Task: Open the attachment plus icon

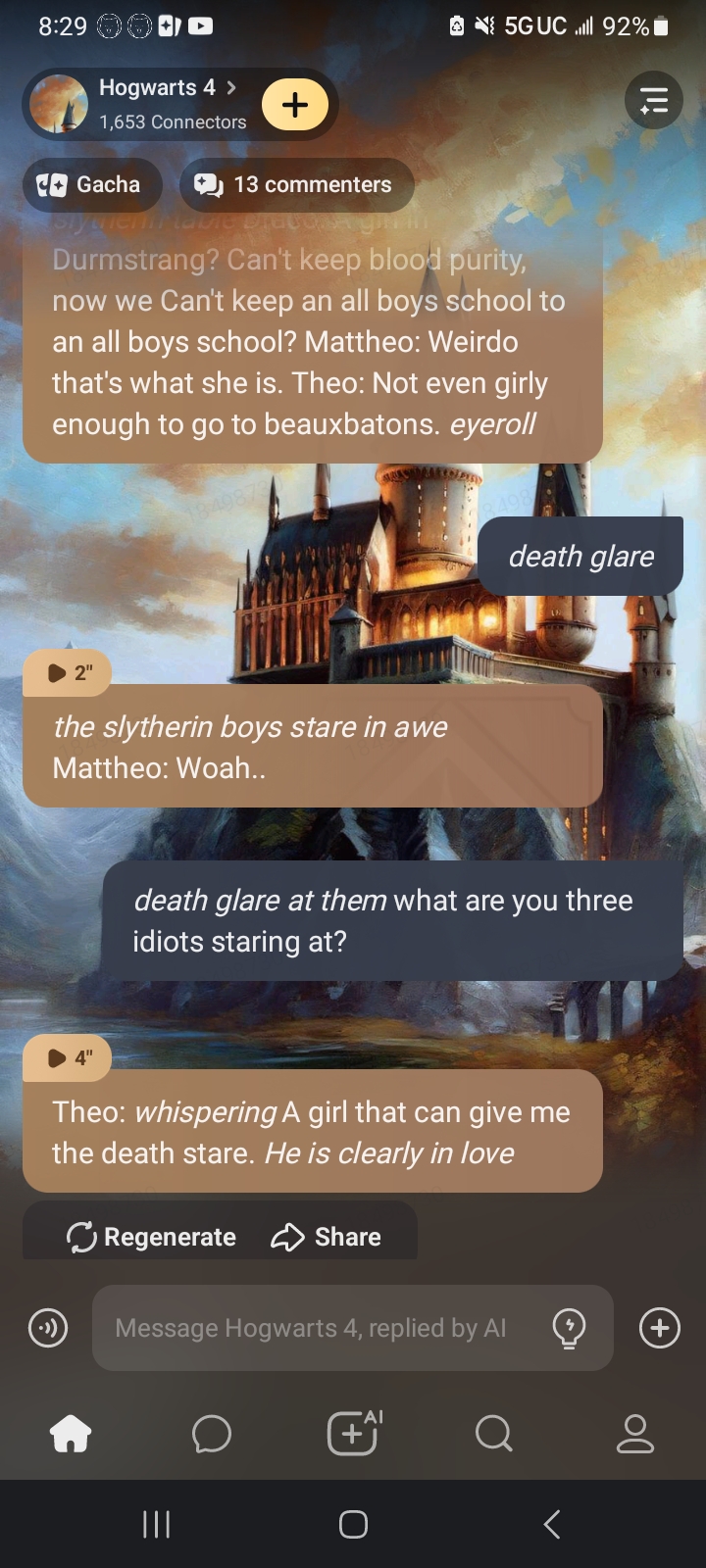Action: (660, 1329)
